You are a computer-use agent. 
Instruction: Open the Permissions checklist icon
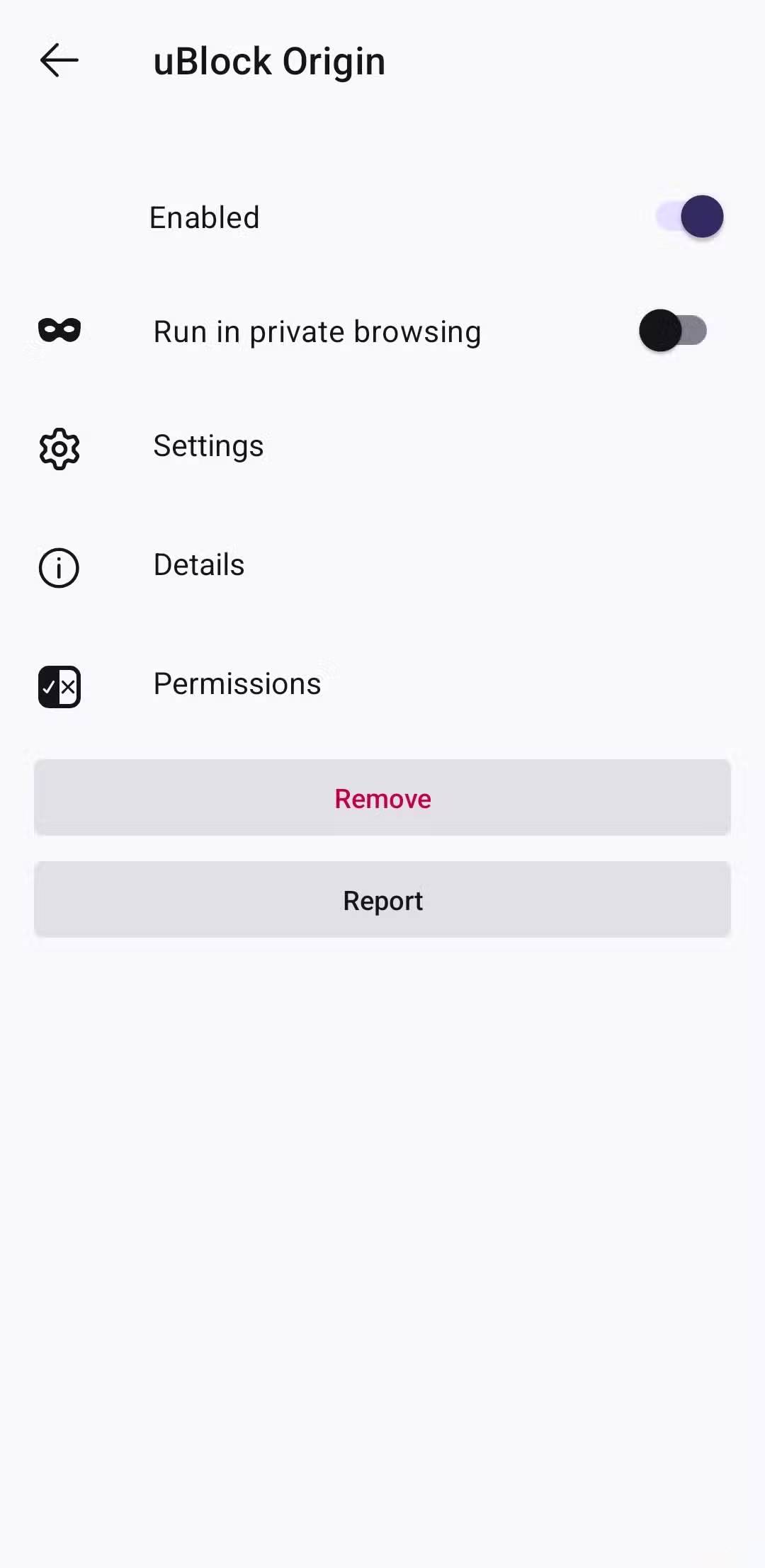pyautogui.click(x=59, y=686)
